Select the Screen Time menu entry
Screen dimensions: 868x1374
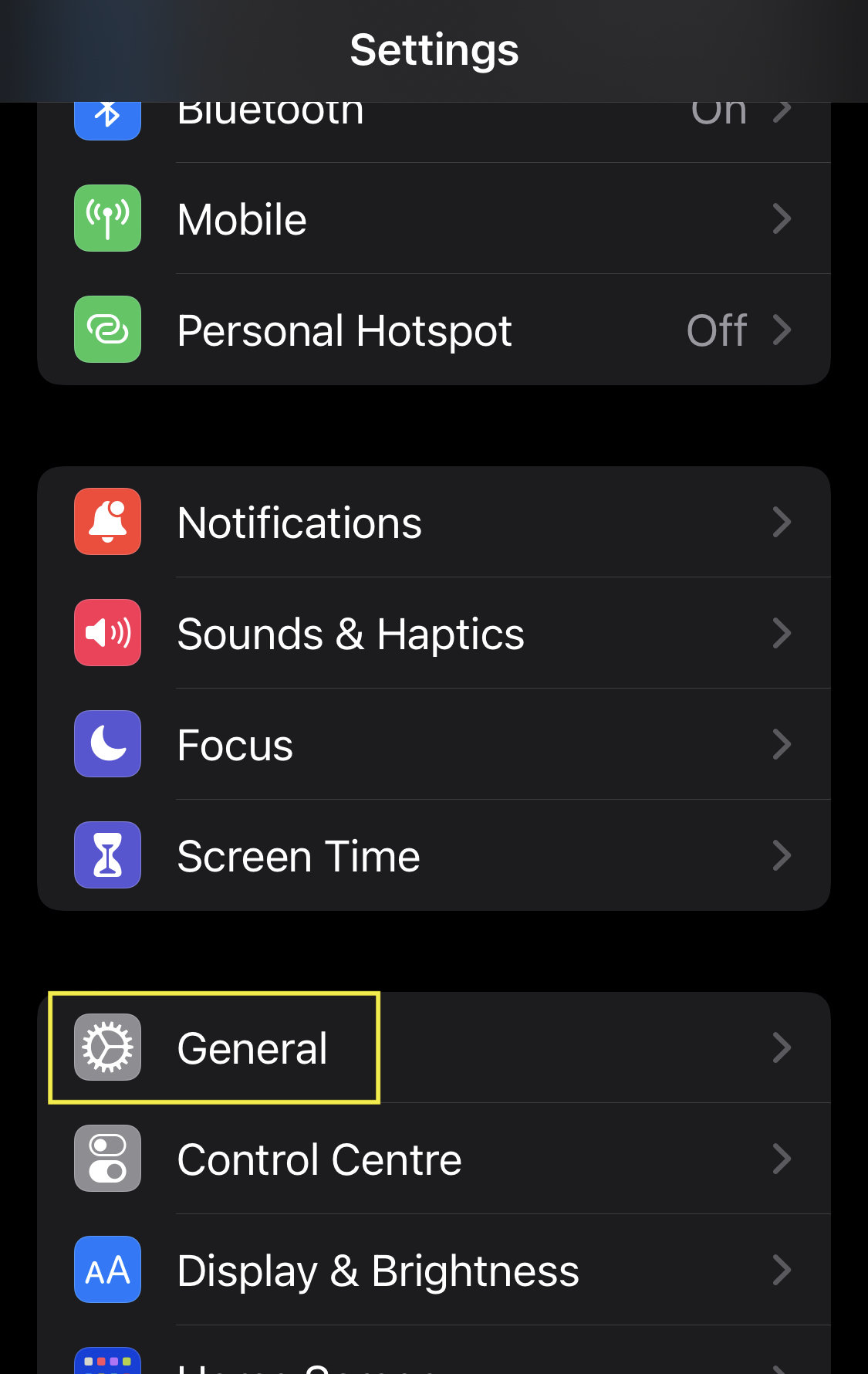[x=298, y=855]
